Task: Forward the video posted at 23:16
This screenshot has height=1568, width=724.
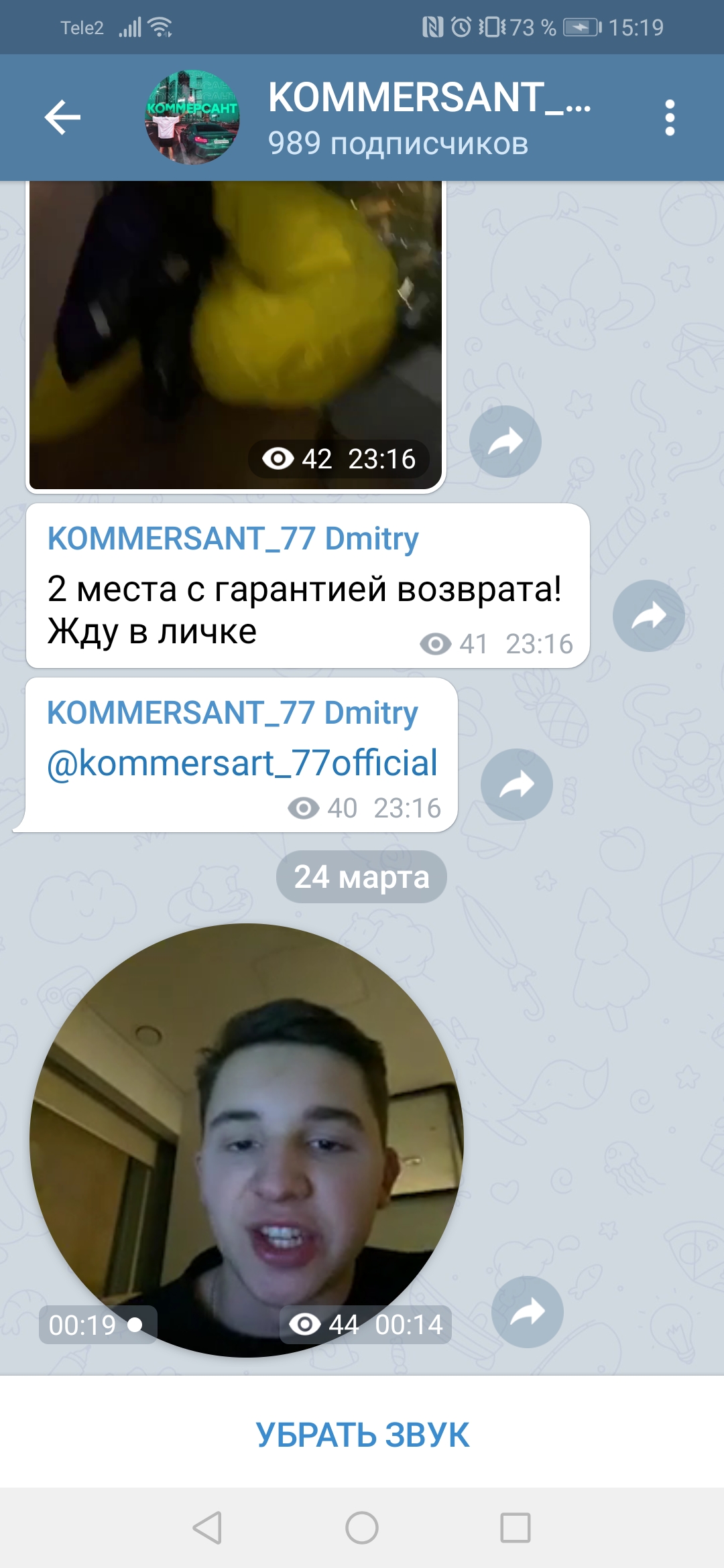Action: point(505,442)
